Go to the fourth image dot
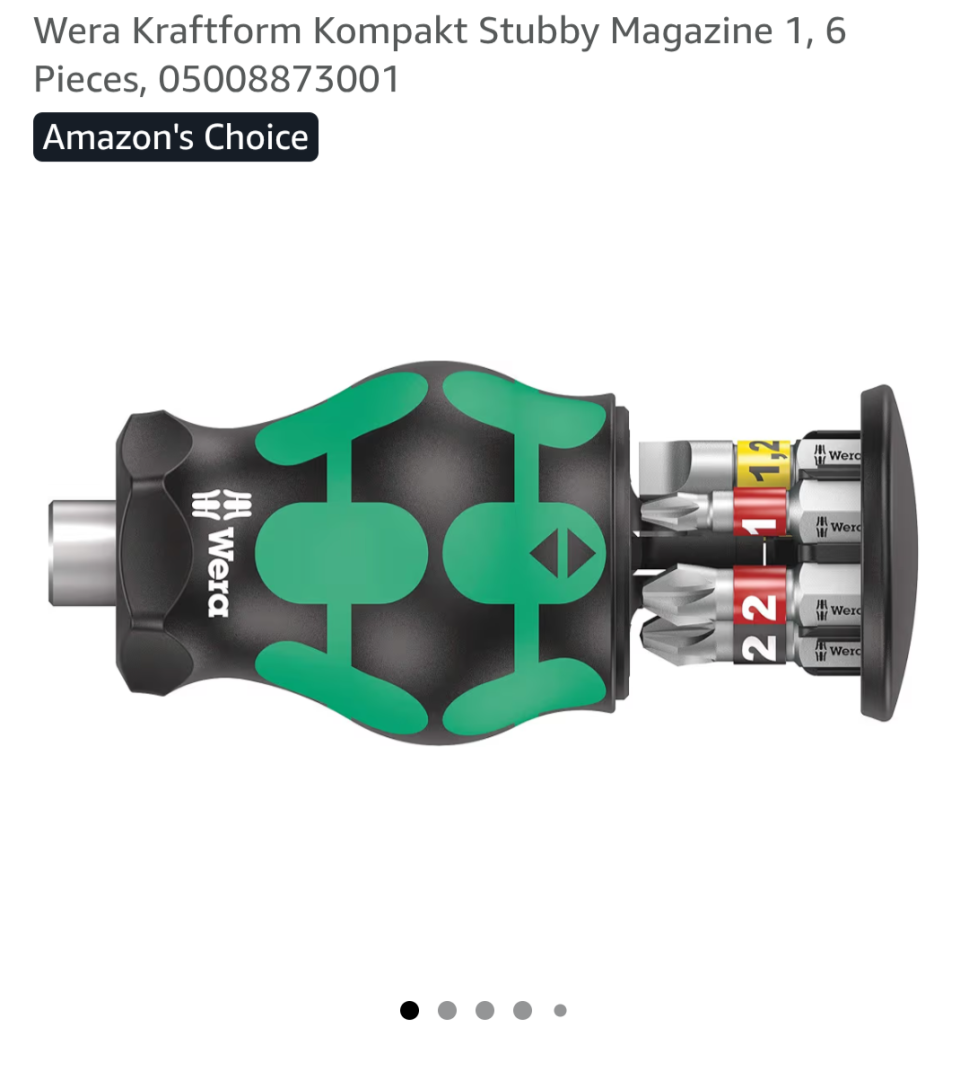The width and height of the screenshot is (969, 1080). (522, 1010)
